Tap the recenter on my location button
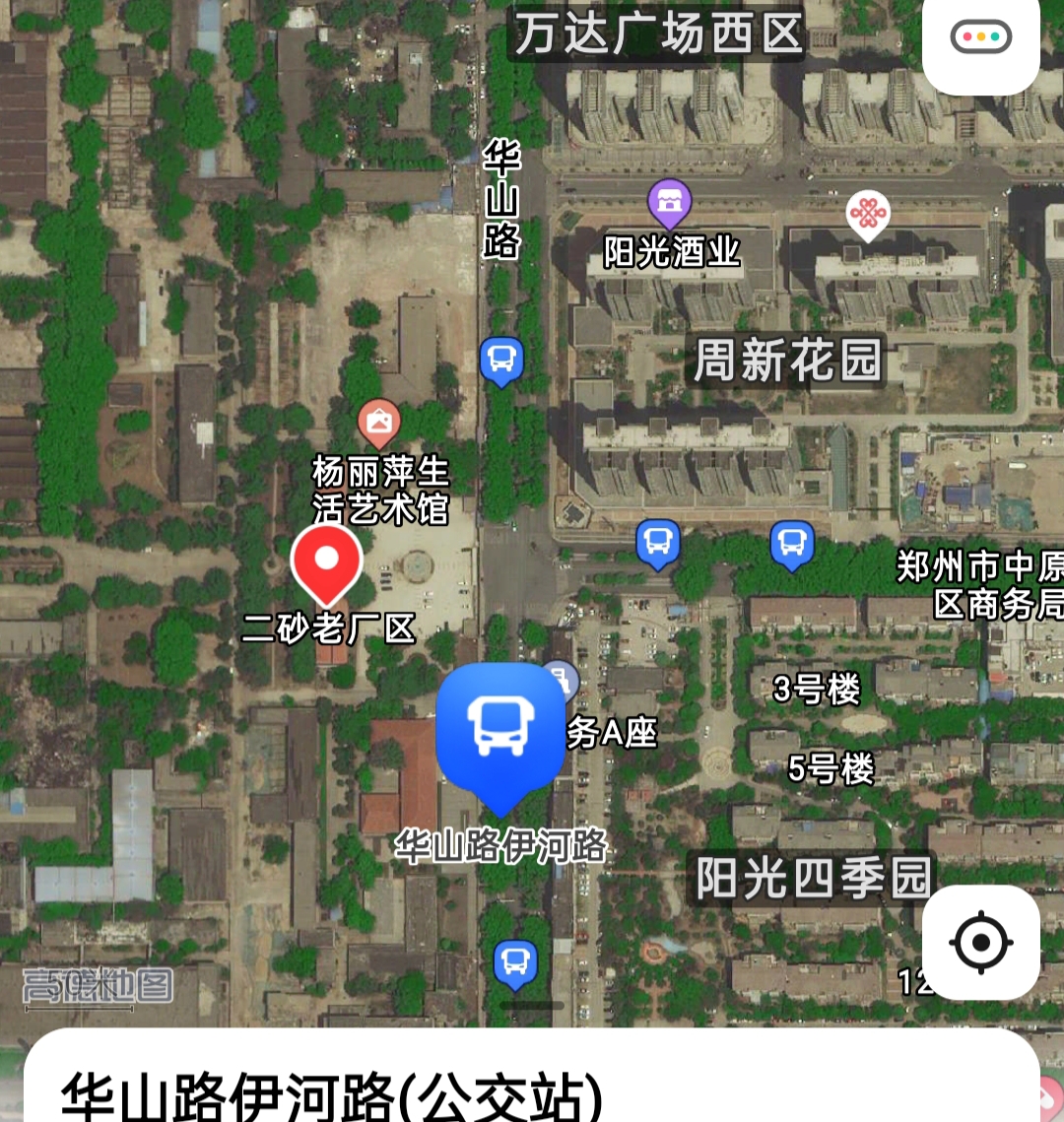The image size is (1064, 1122). coord(980,943)
